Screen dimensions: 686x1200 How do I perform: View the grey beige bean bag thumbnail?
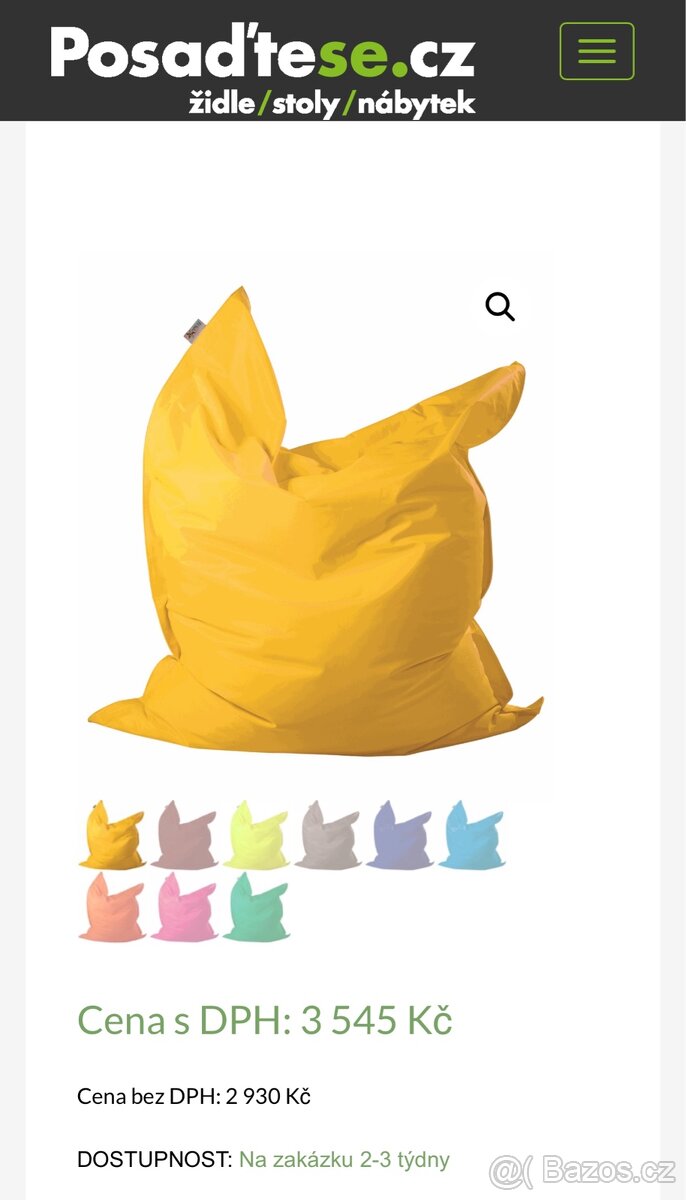[x=327, y=835]
